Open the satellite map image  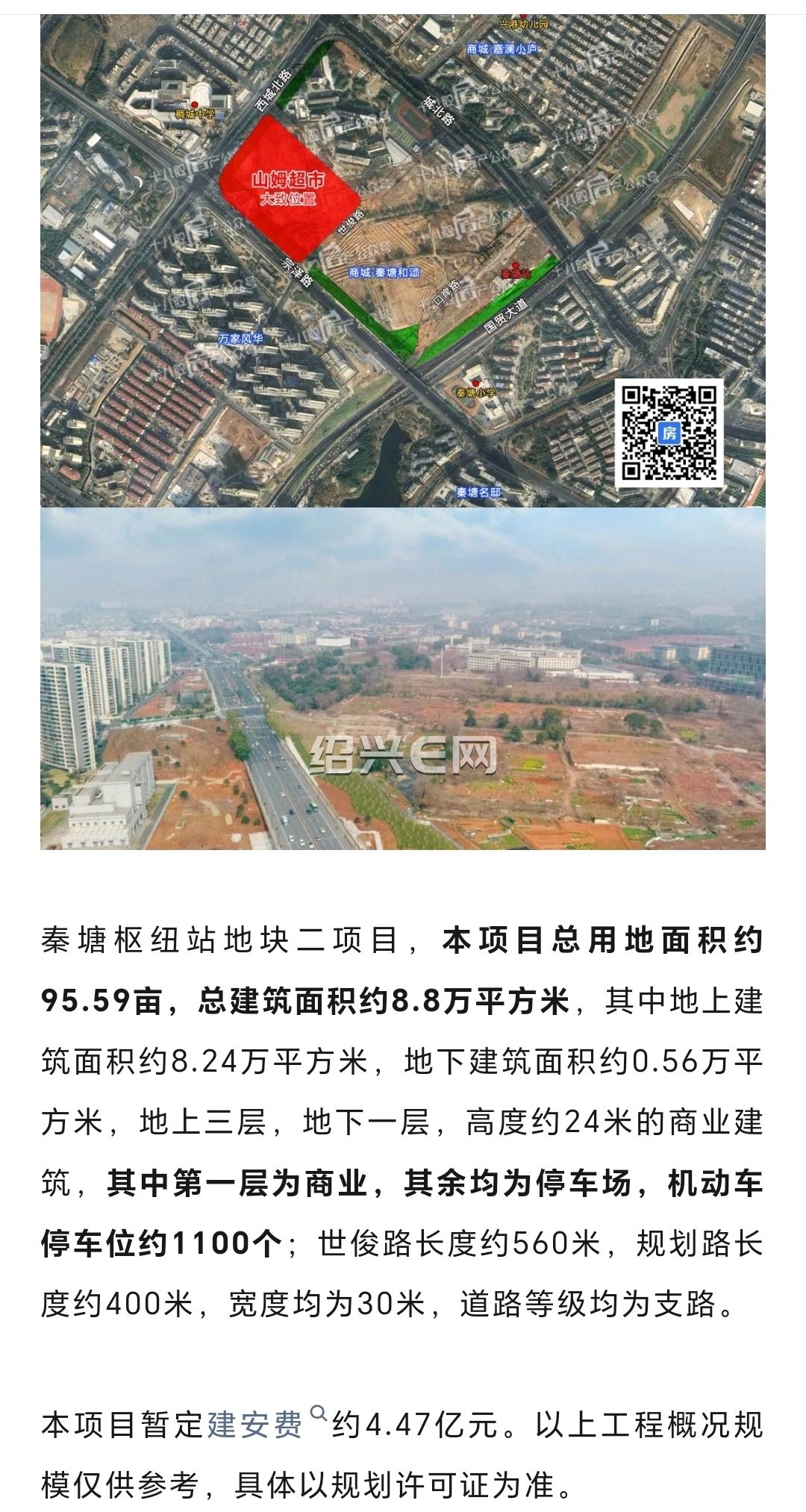tap(403, 260)
